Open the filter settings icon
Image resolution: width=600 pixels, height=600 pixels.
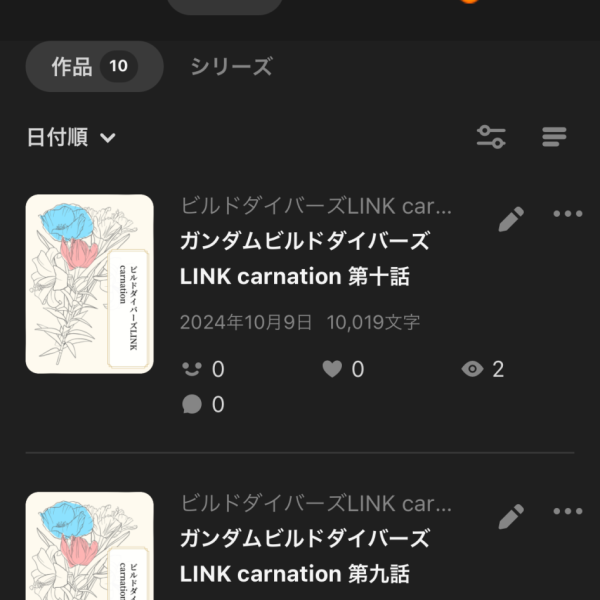coord(491,138)
